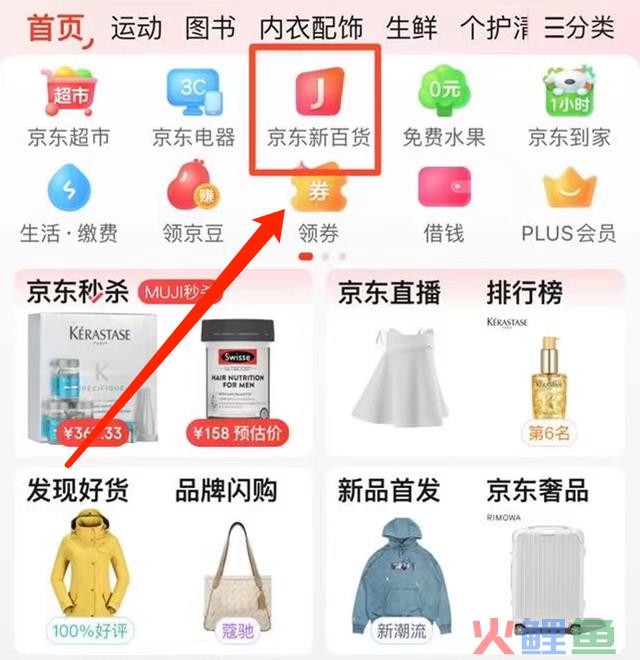Open 京东新百货

click(x=318, y=106)
